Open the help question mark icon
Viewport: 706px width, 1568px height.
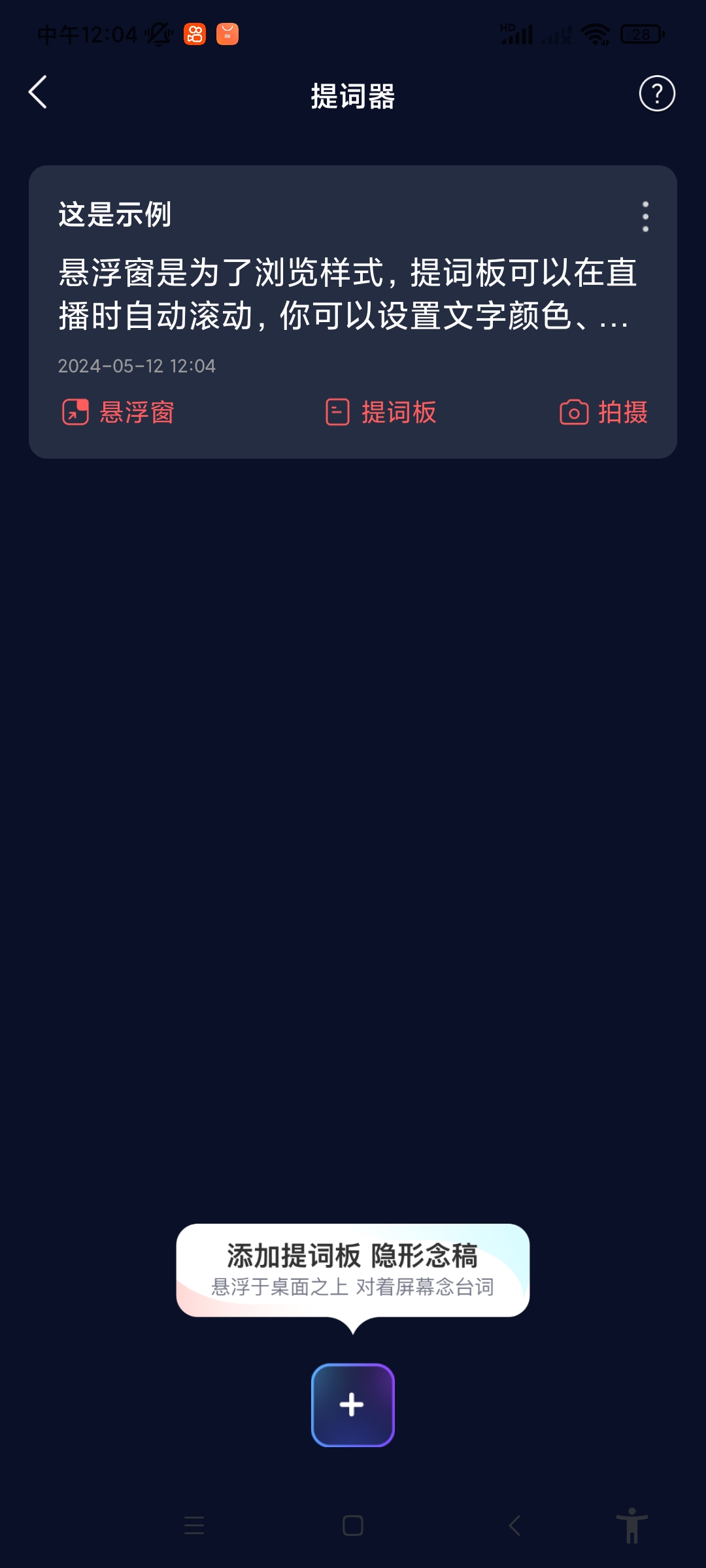(656, 93)
